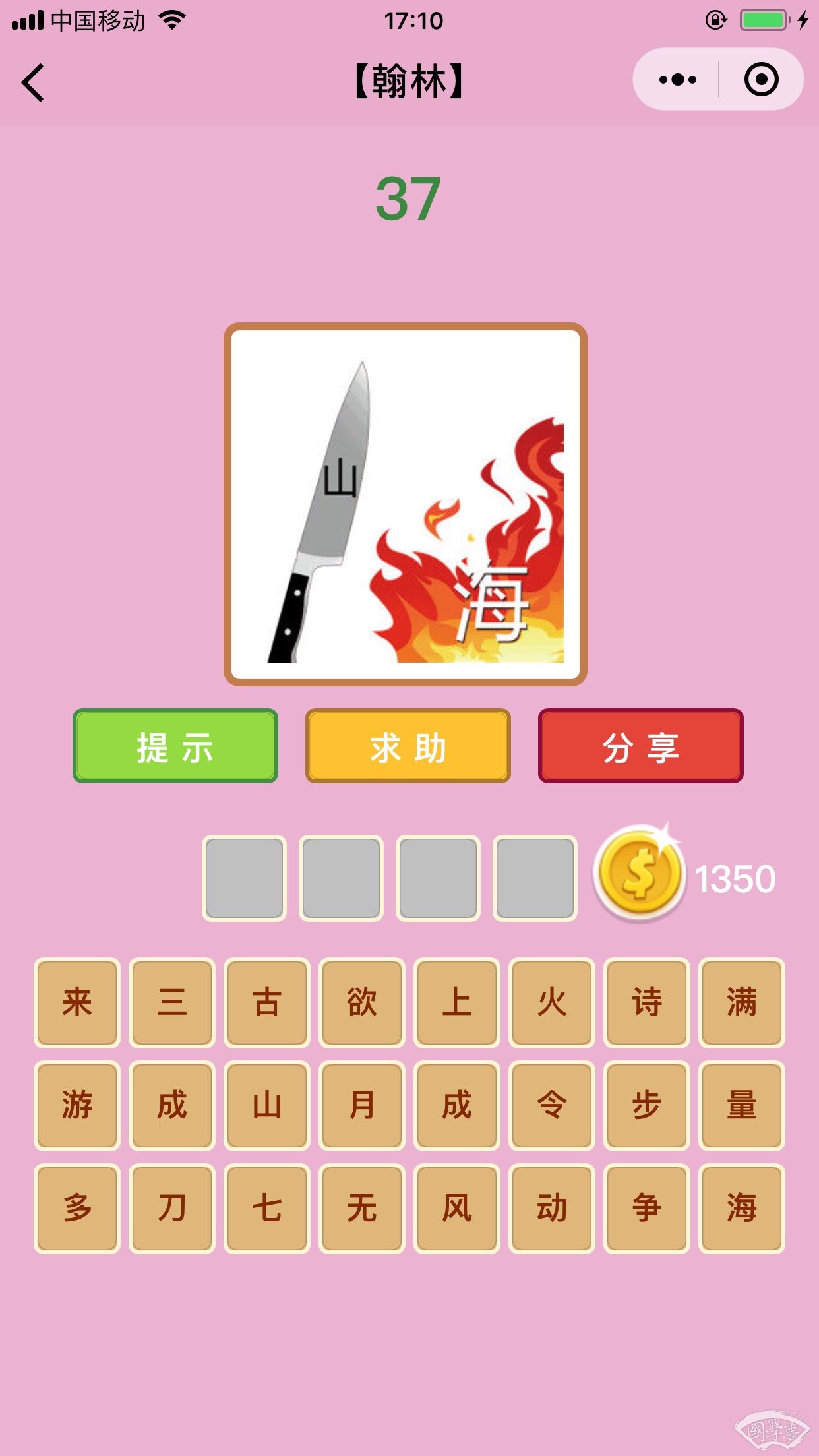Select the character tile 游

tap(77, 1105)
